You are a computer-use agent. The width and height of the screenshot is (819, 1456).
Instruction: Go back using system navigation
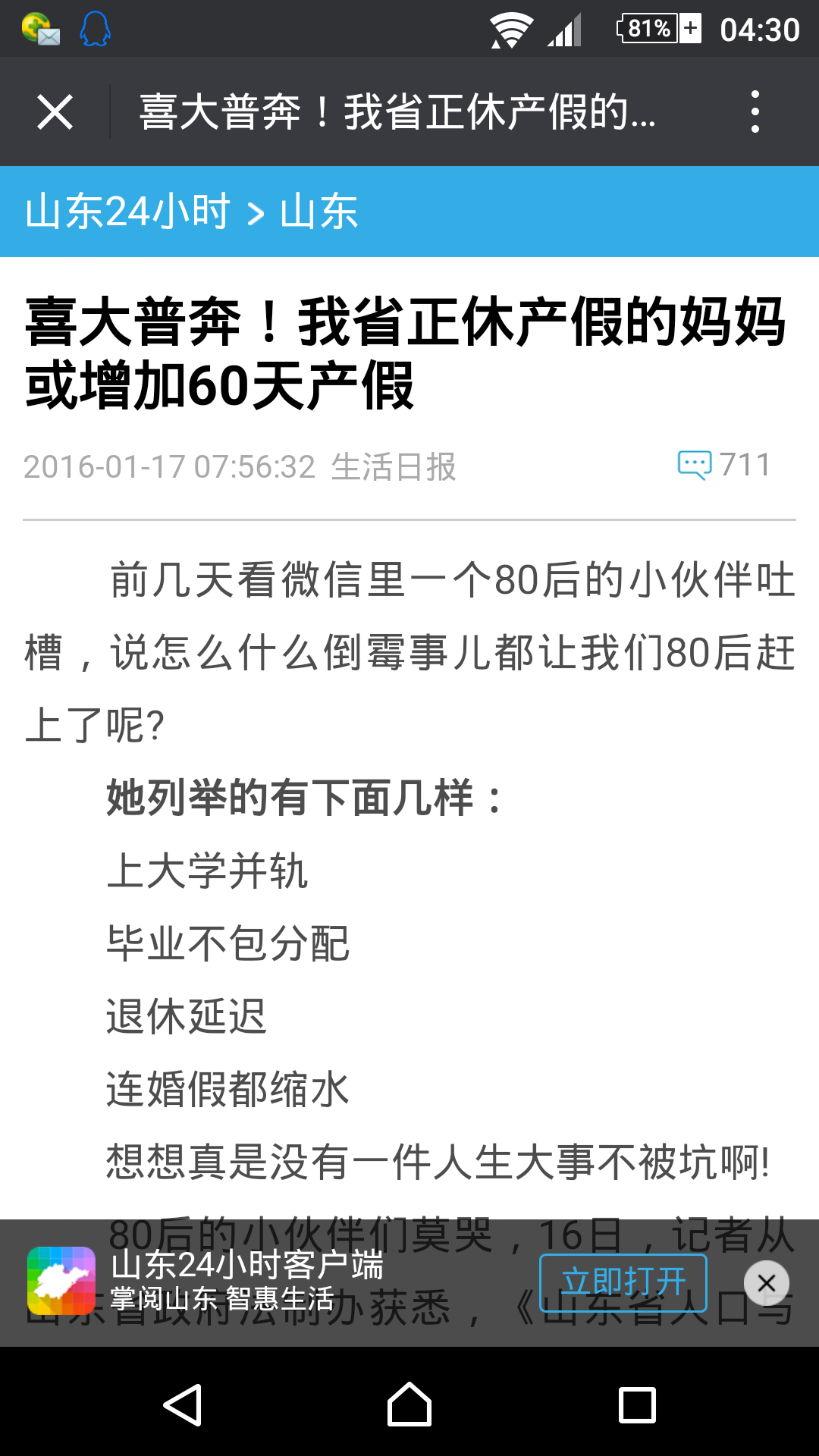coord(182,1404)
